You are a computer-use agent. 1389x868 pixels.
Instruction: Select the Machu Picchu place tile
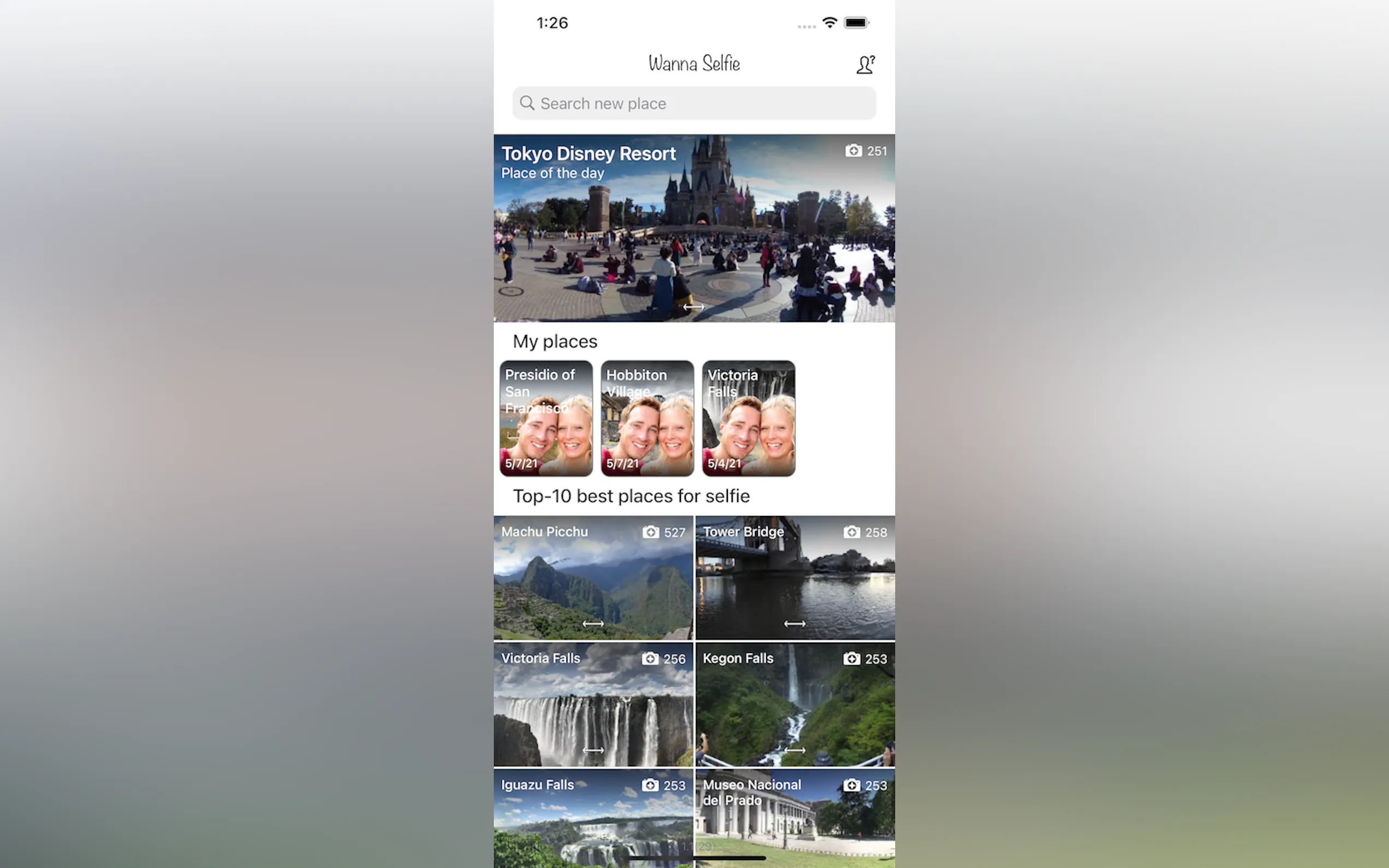point(593,578)
